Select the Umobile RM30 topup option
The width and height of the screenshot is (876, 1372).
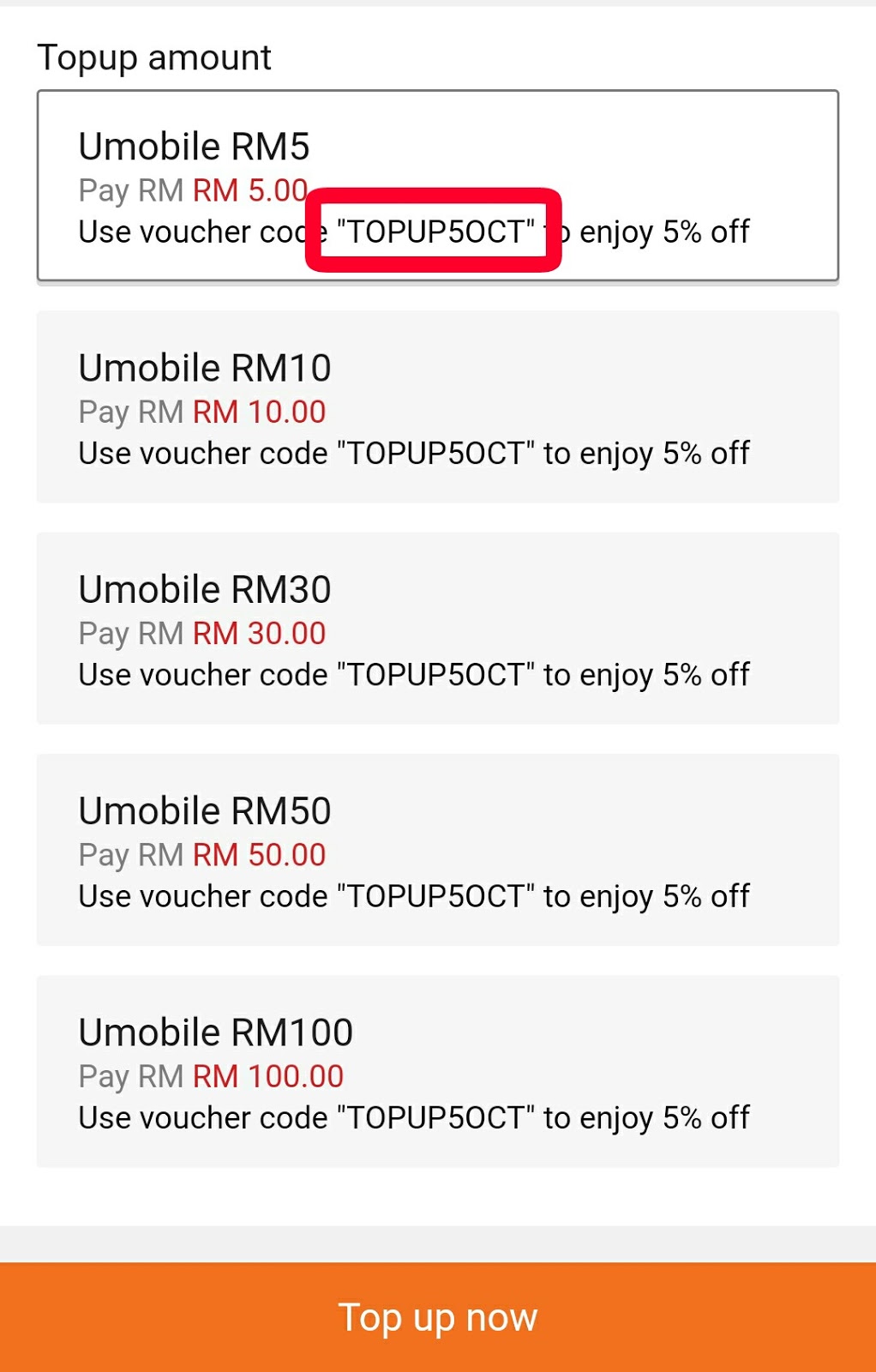437,629
